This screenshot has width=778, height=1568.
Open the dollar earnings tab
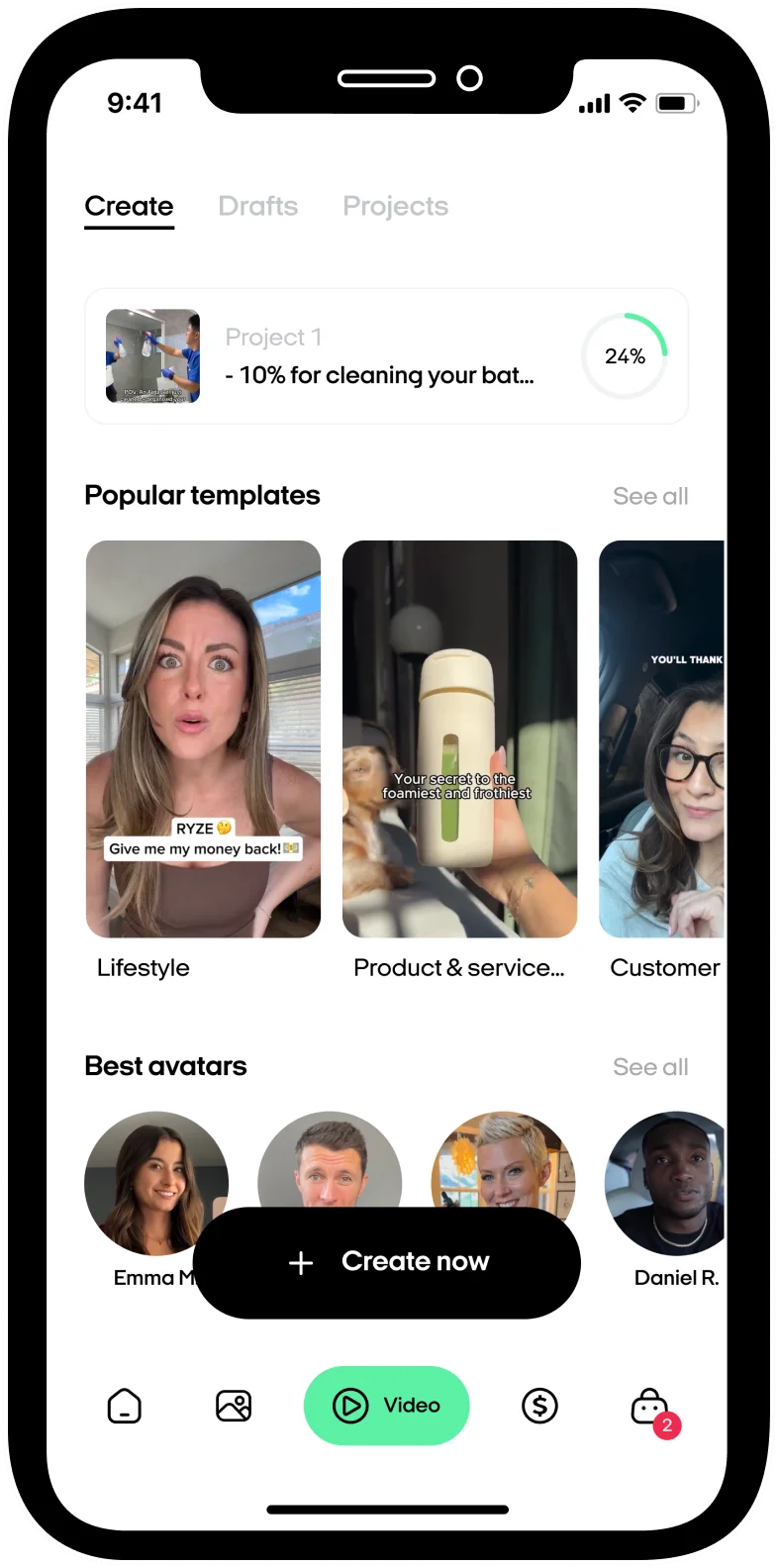pos(539,1406)
